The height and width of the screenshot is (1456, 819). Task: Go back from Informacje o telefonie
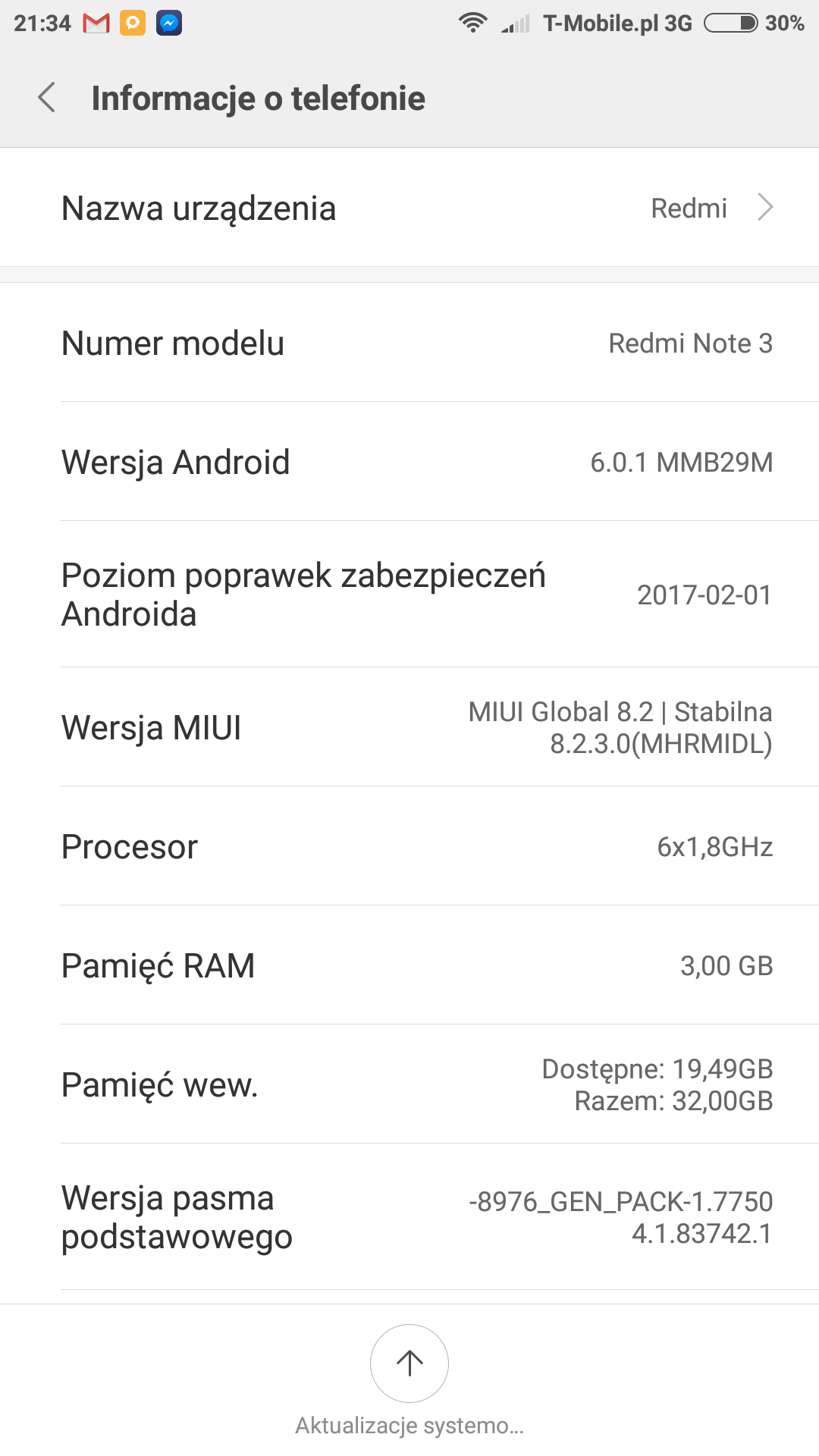tap(47, 98)
